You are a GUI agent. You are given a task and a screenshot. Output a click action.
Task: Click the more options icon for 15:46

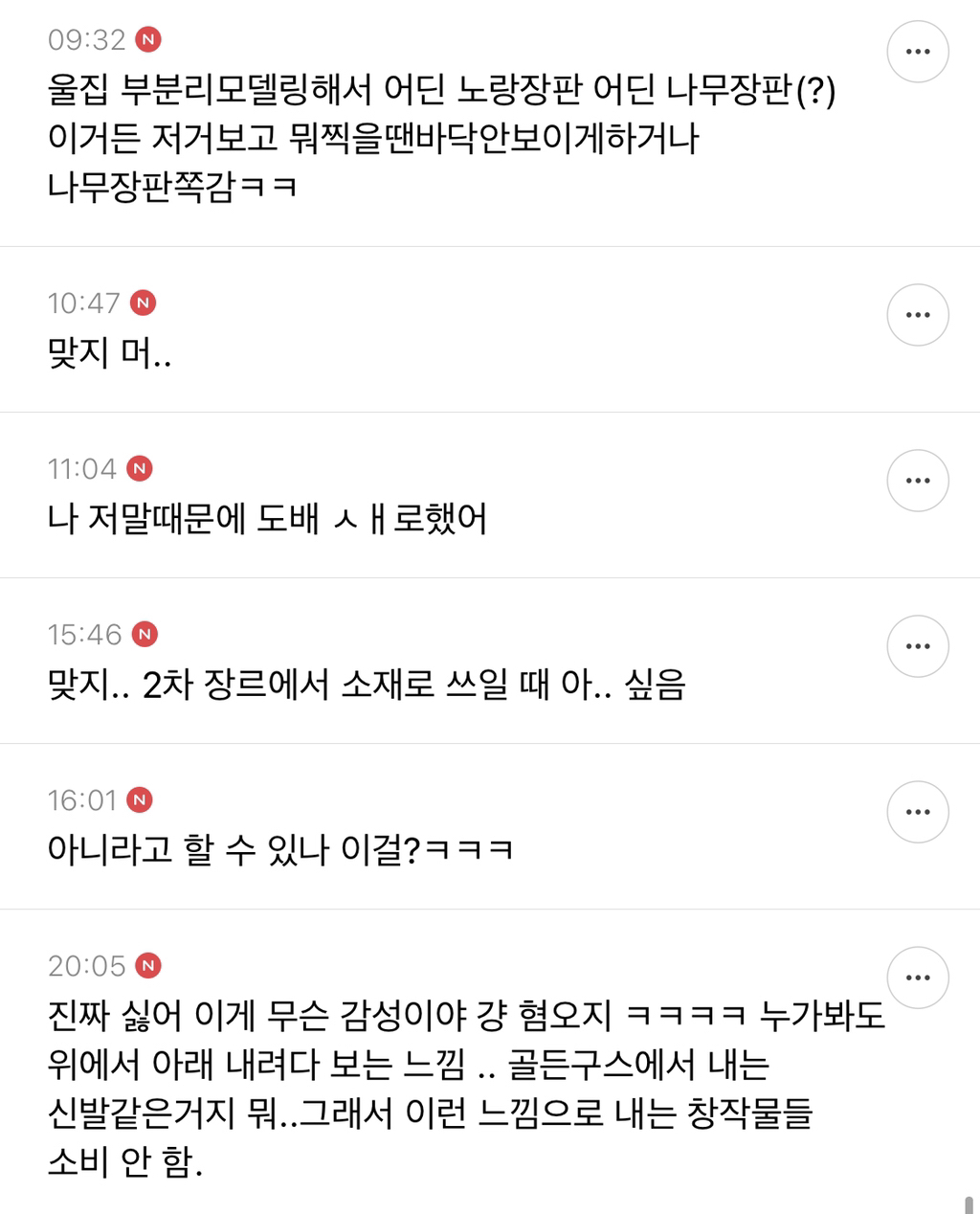click(918, 645)
